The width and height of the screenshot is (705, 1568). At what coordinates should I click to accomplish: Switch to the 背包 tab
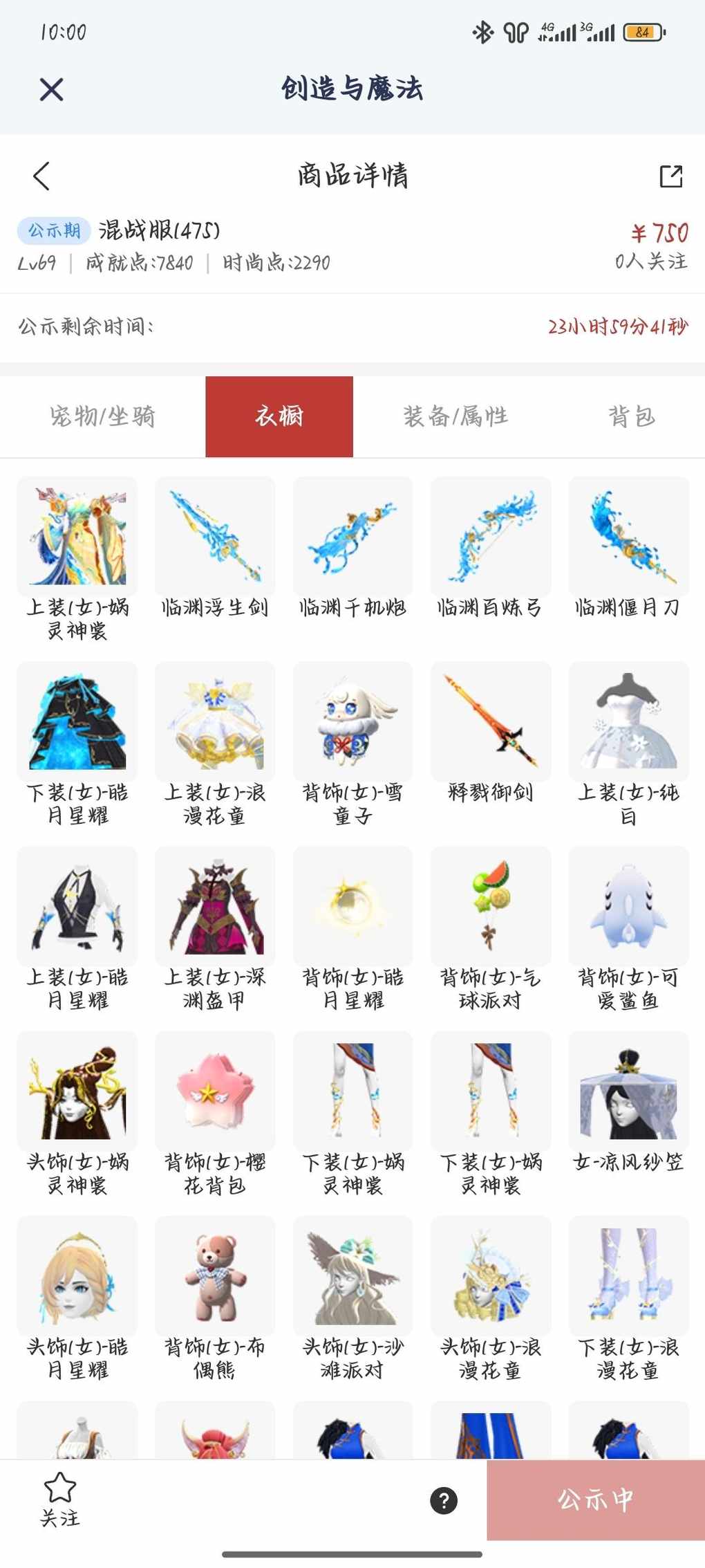631,416
